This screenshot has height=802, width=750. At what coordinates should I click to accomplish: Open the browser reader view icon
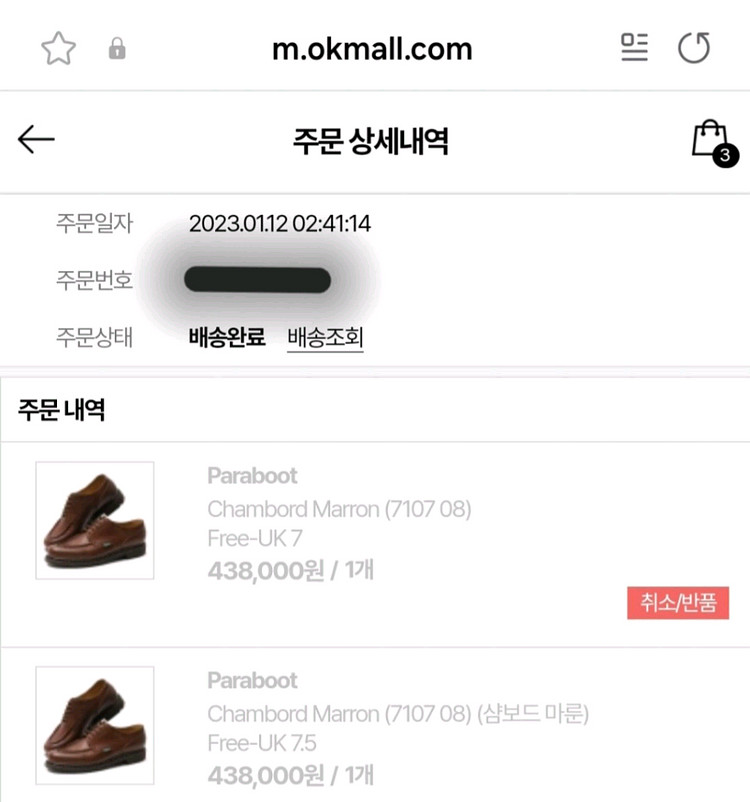coord(634,48)
